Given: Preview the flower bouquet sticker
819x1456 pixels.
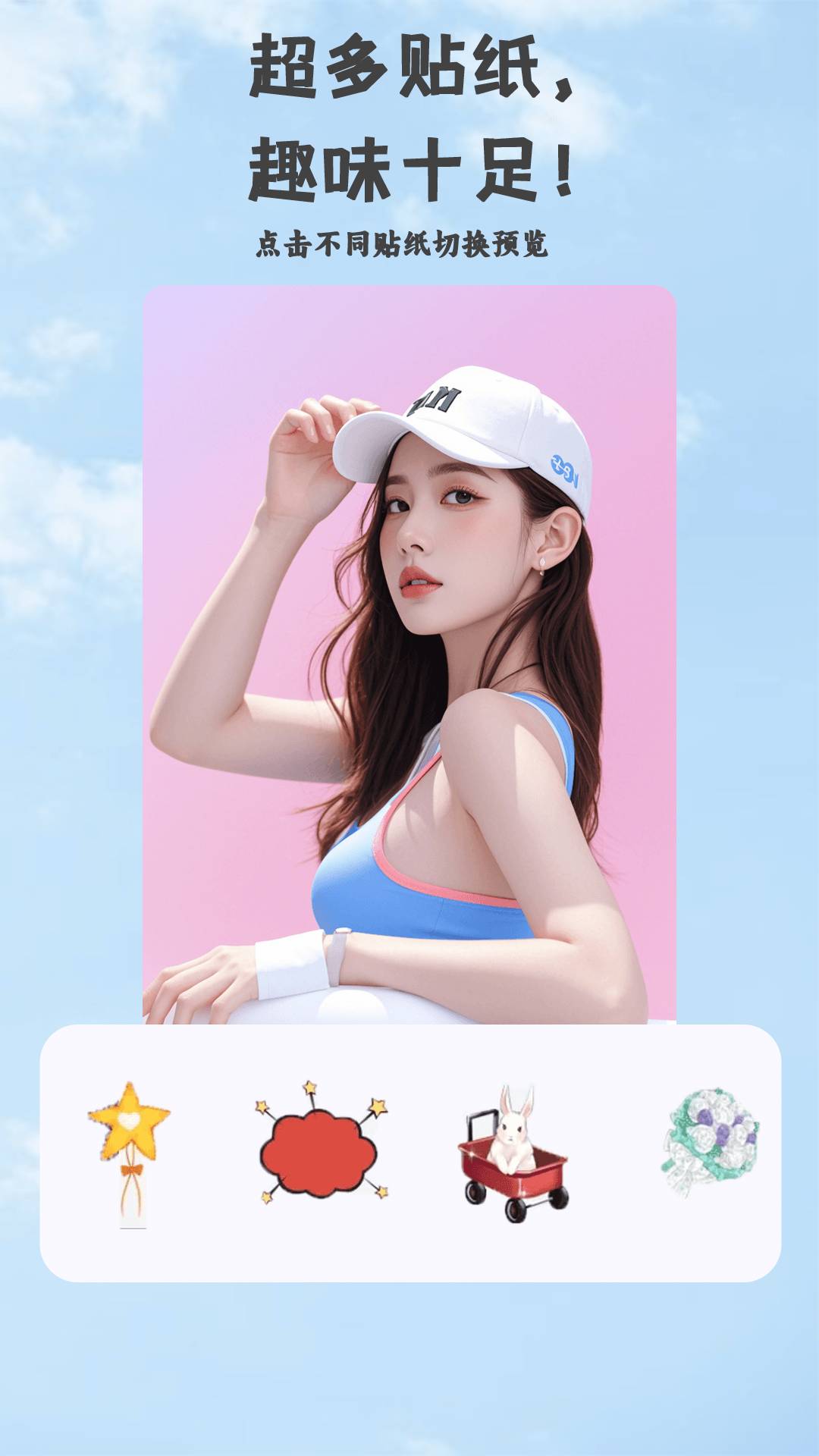Looking at the screenshot, I should (711, 1142).
